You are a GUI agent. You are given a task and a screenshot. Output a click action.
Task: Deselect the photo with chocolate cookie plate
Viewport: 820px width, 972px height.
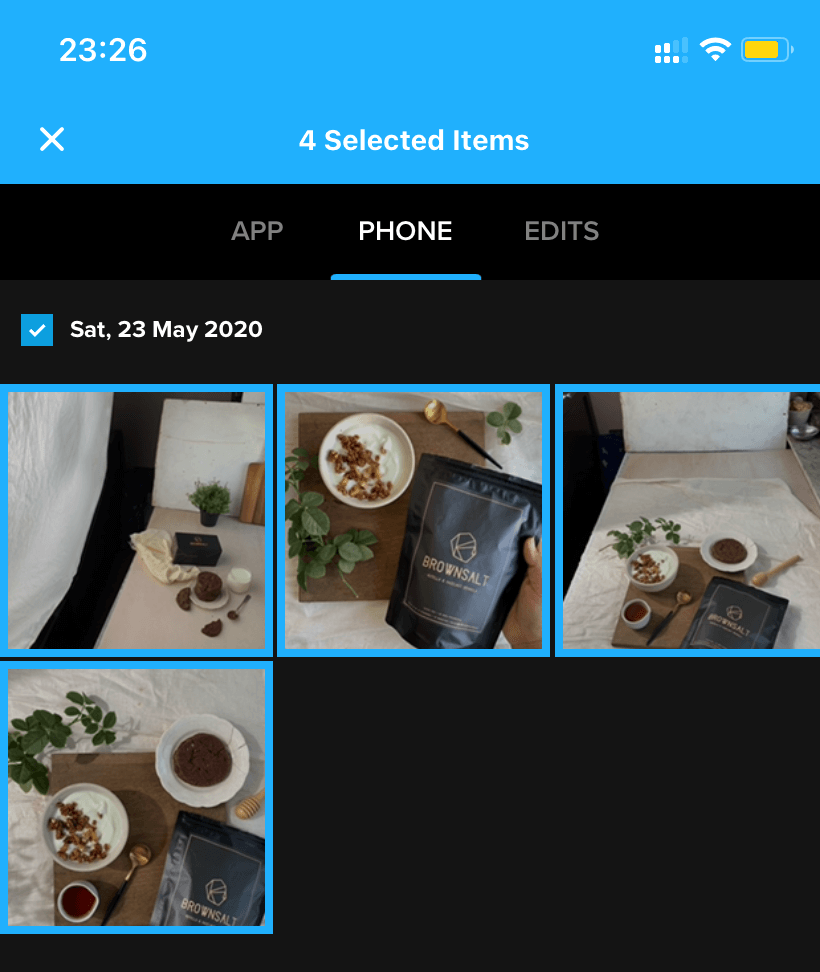point(136,797)
